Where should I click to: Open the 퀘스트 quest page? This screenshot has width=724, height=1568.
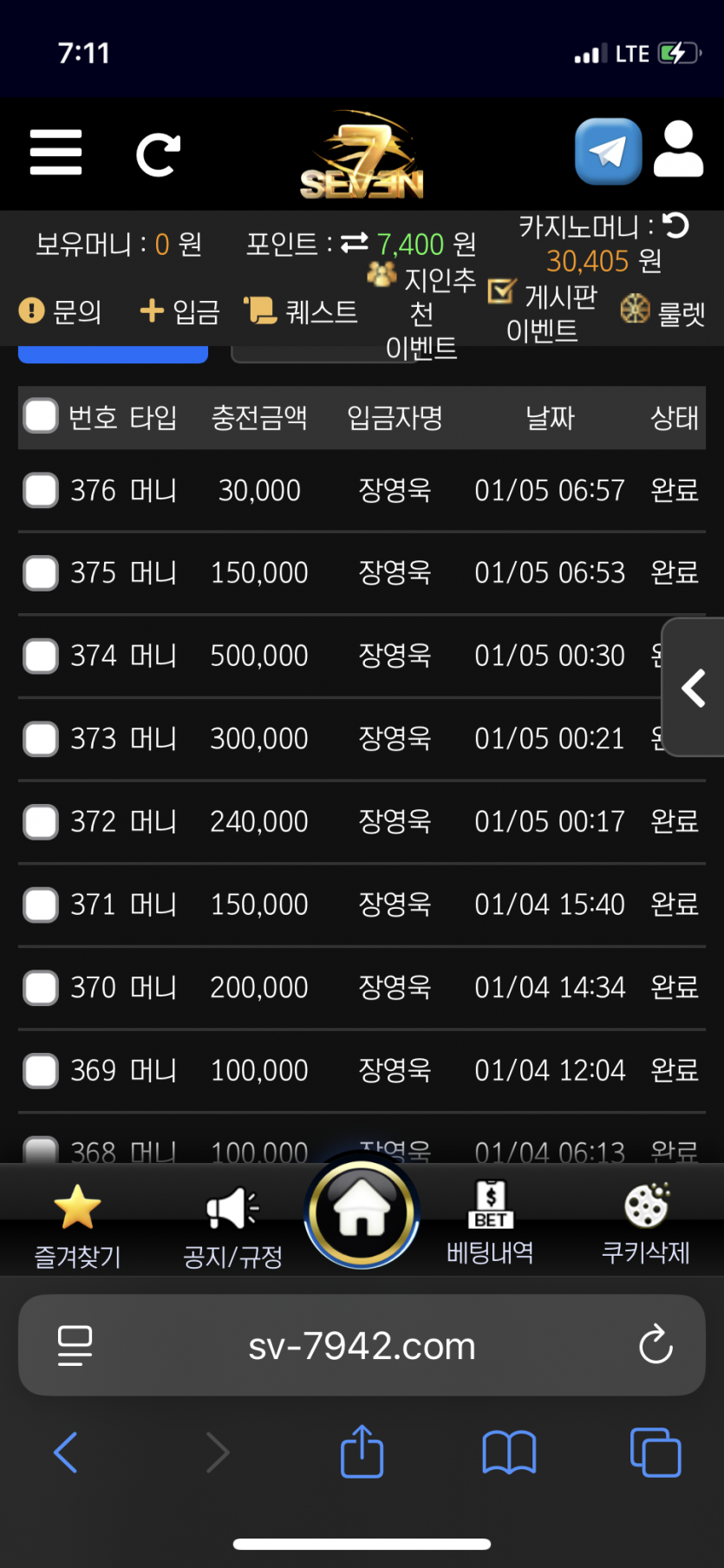[x=302, y=311]
